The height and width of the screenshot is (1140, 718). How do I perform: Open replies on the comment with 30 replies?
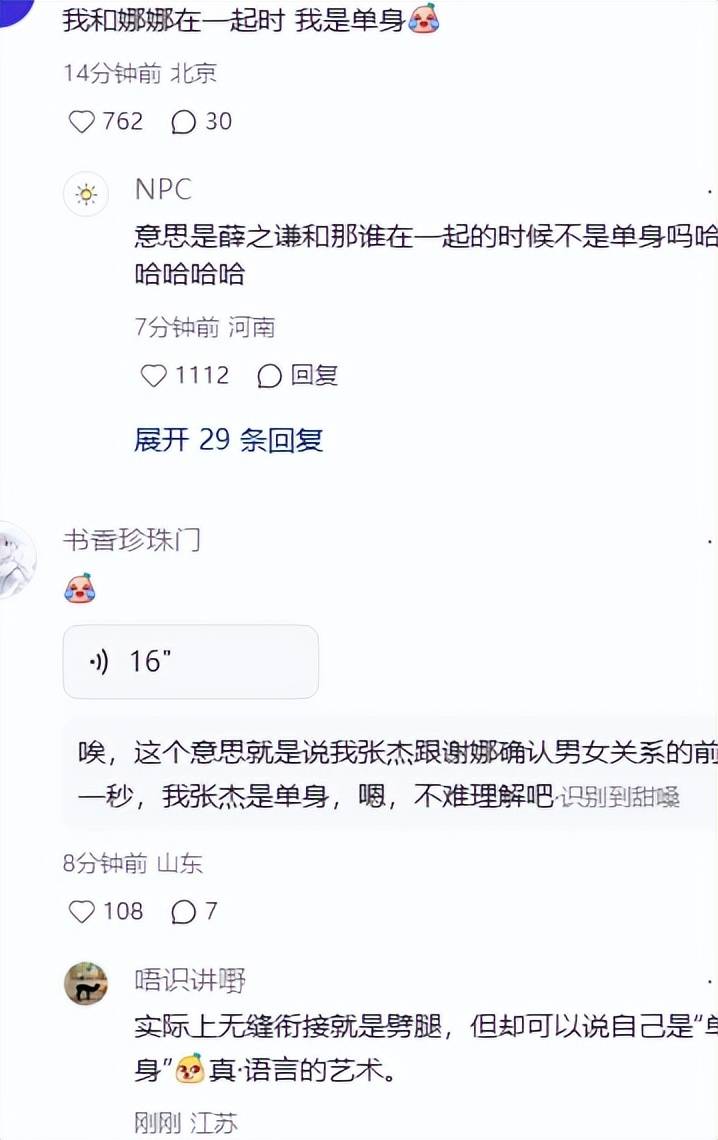[x=184, y=122]
